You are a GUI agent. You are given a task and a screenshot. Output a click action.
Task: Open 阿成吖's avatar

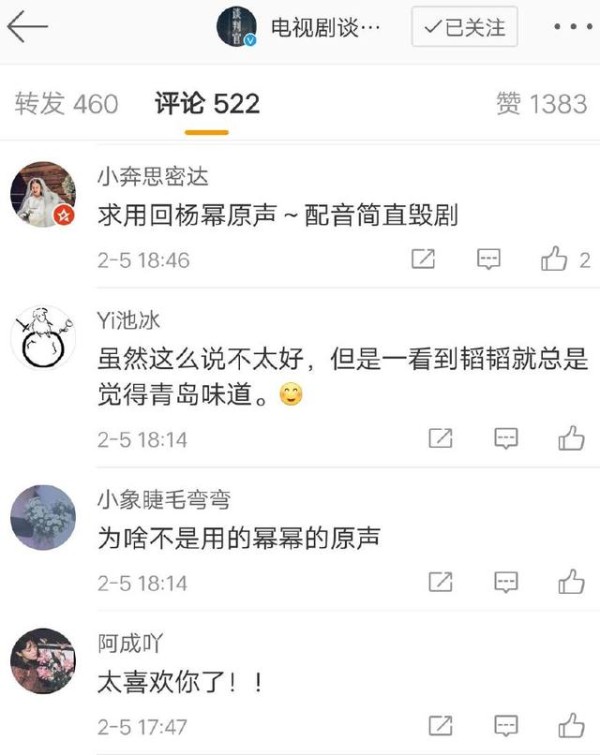43,662
